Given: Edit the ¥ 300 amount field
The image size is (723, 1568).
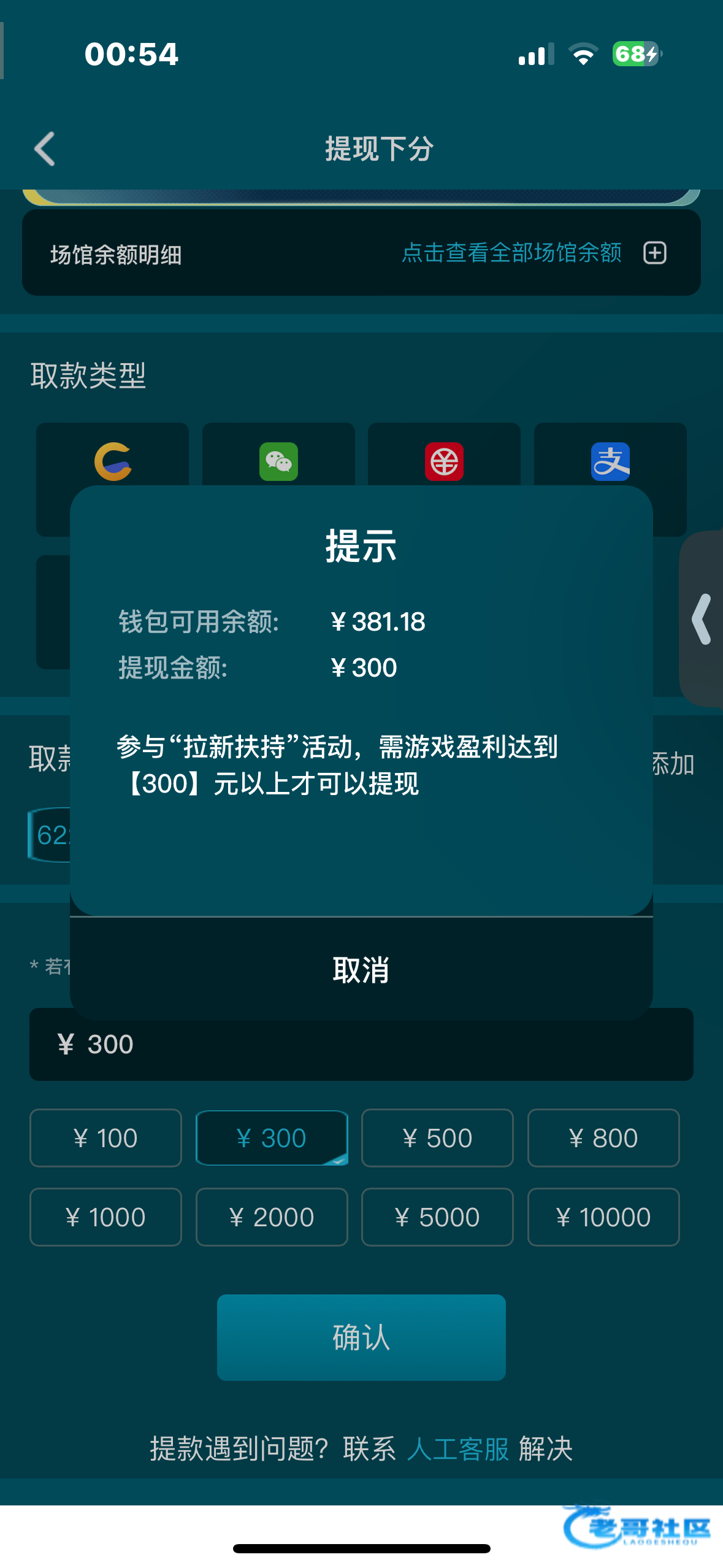Looking at the screenshot, I should click(361, 1044).
